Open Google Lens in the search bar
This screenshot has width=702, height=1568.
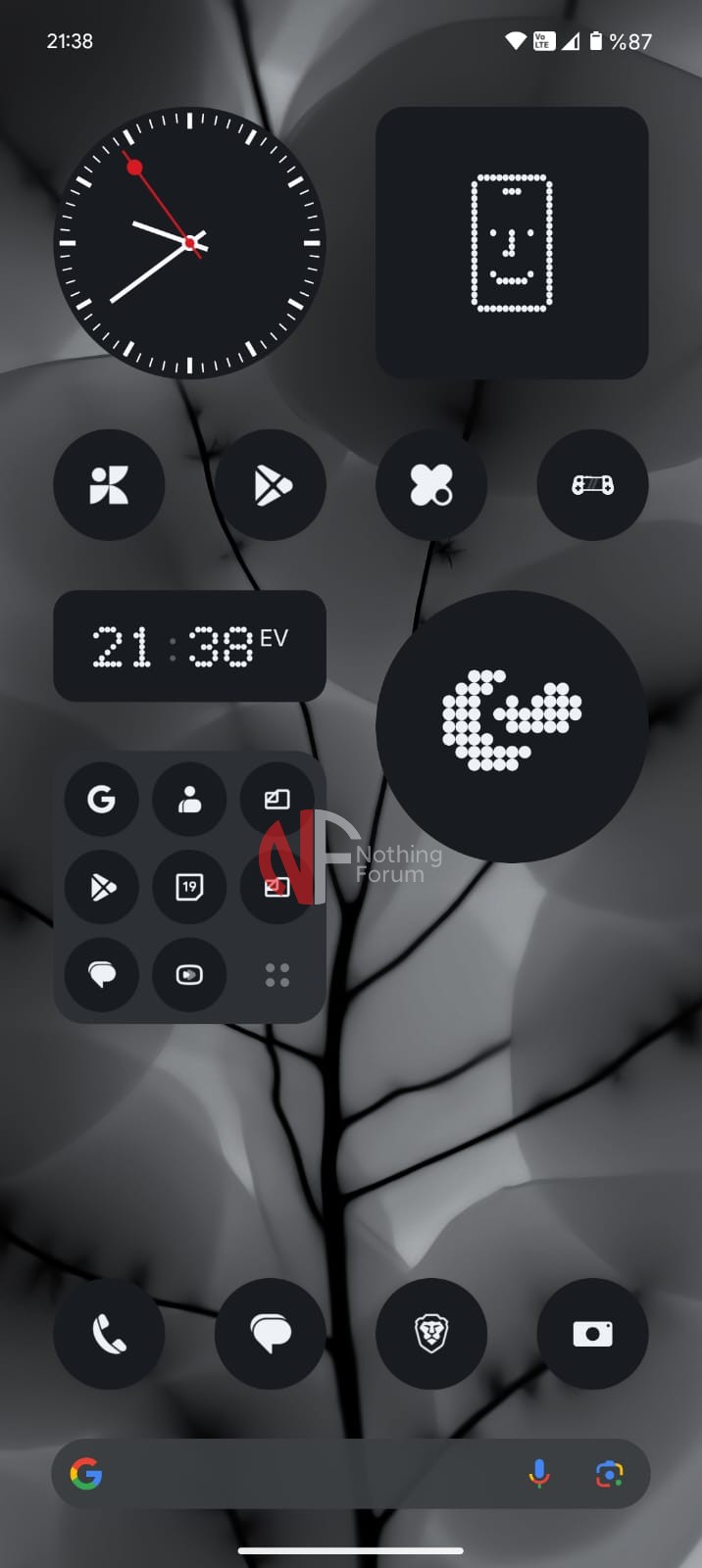pos(609,1473)
